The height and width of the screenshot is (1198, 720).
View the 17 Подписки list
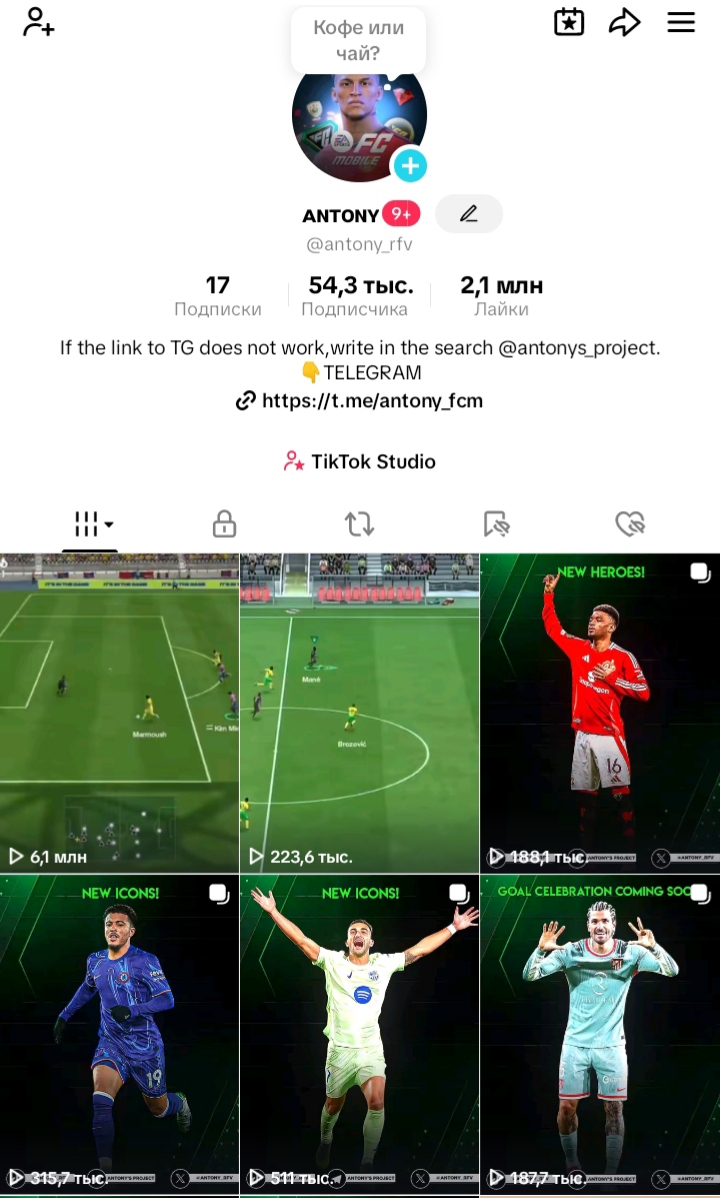218,296
